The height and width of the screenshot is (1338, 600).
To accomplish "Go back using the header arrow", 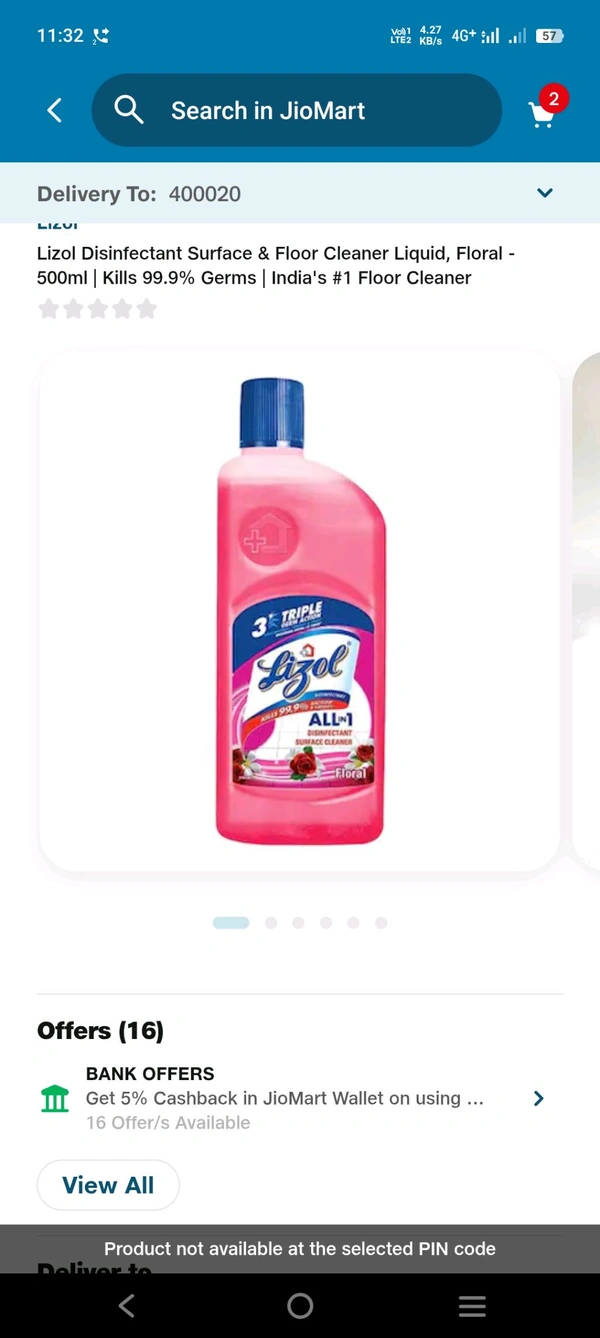I will point(55,111).
